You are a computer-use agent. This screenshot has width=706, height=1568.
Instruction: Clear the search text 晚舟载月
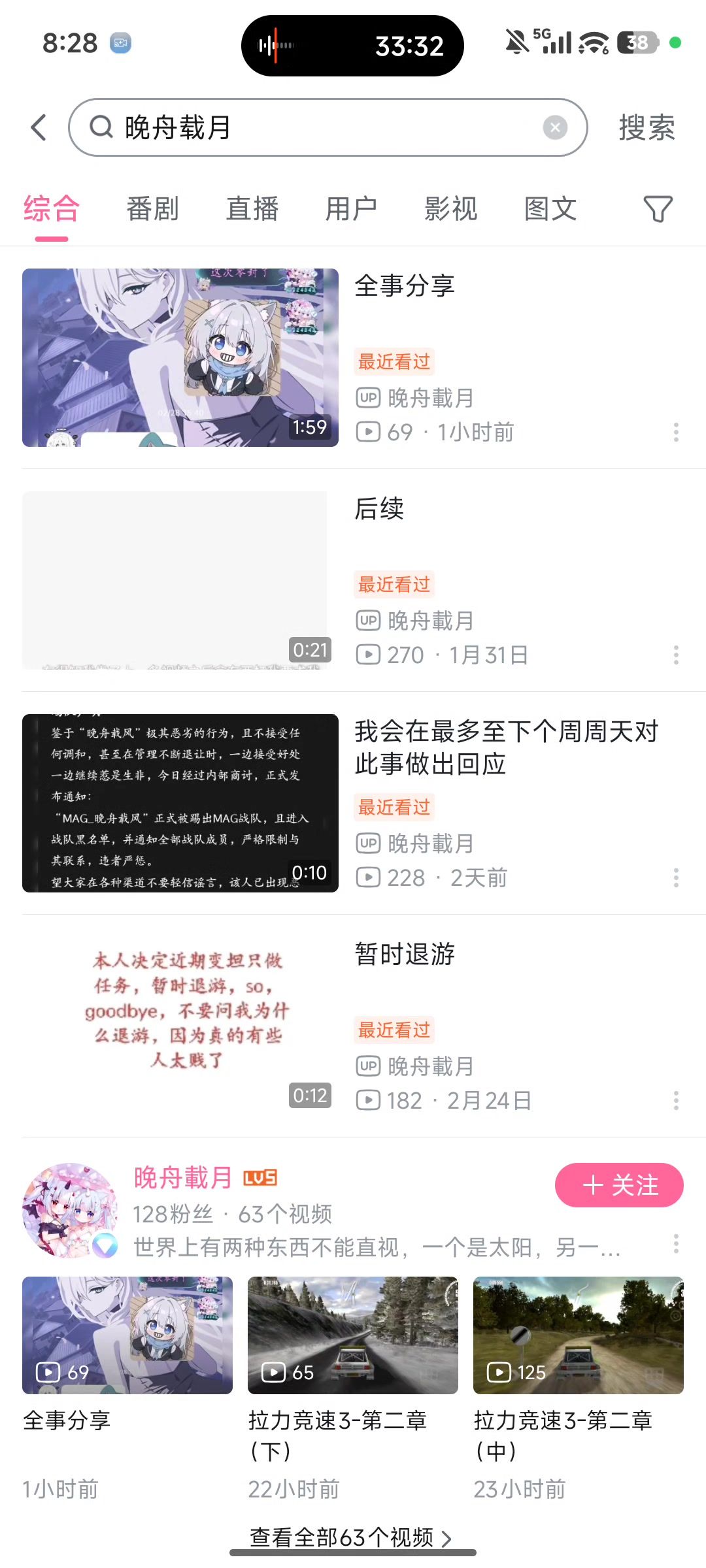click(x=554, y=127)
